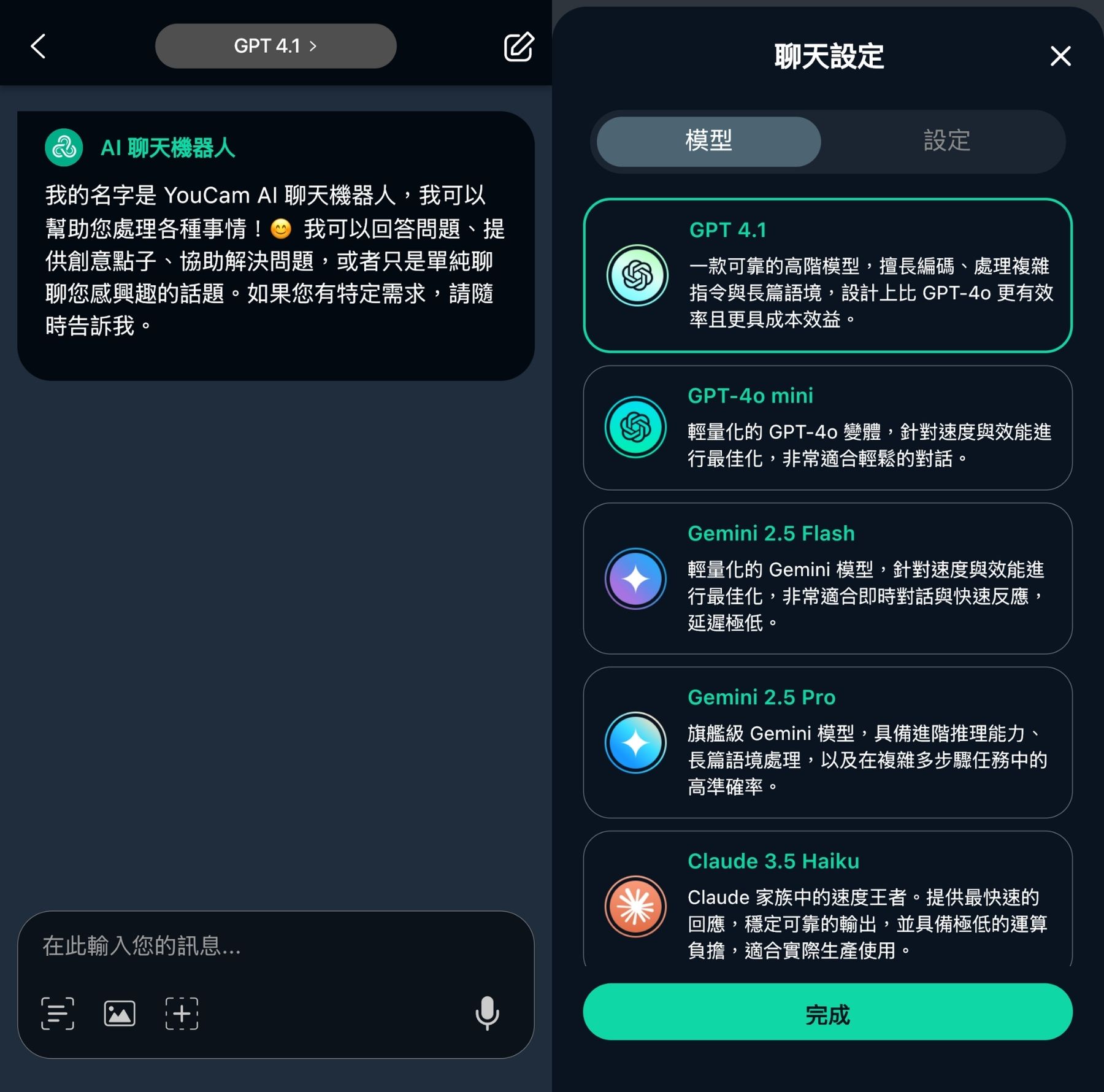Start voice input with the microphone

tap(487, 1013)
